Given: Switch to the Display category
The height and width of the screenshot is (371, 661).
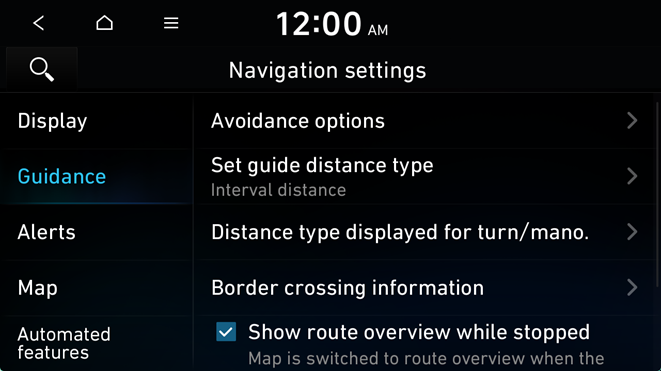Looking at the screenshot, I should pos(97,121).
